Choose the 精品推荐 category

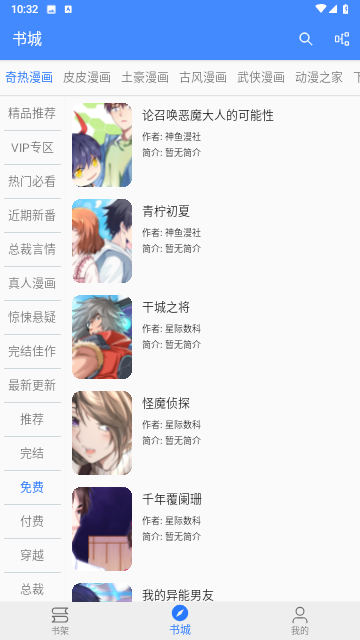[32, 113]
